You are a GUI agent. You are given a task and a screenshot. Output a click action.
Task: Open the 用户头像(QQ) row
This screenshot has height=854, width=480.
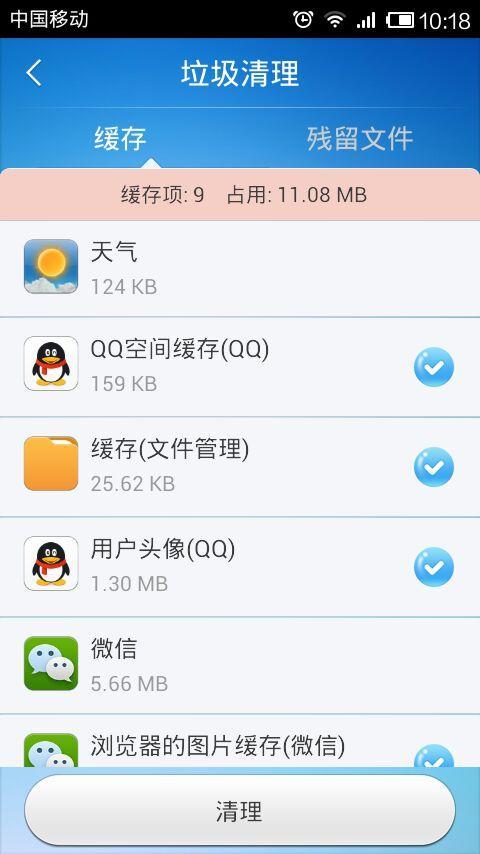[240, 567]
